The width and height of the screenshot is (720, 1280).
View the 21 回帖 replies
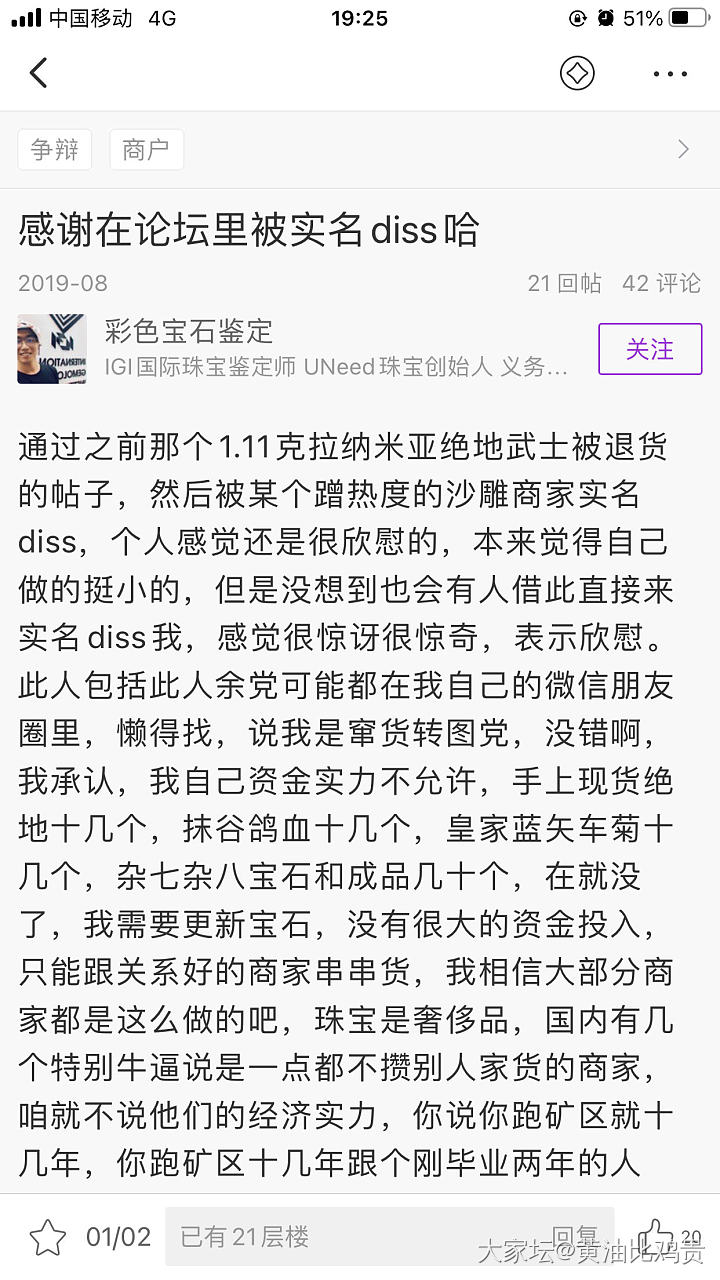565,283
